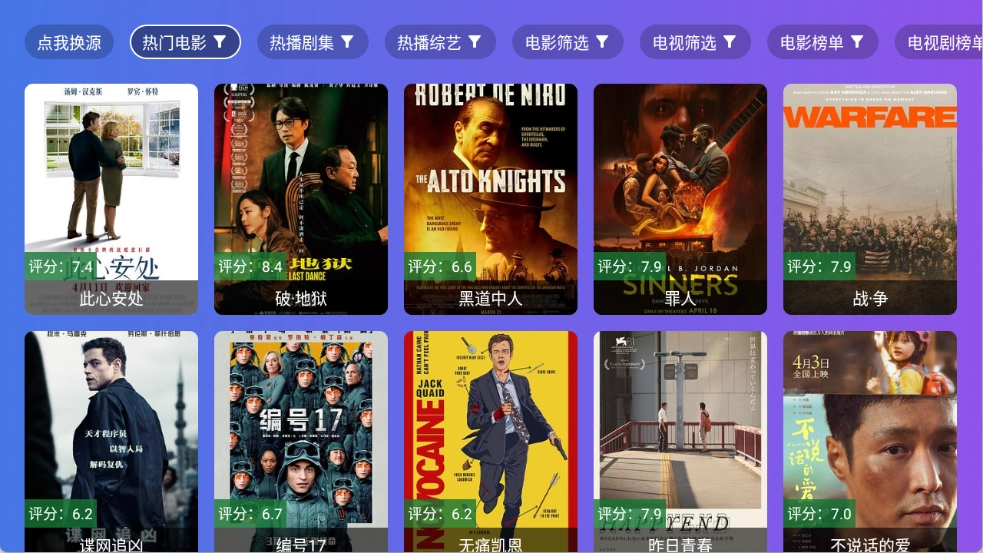Select the 编号17 movie

pyautogui.click(x=301, y=441)
